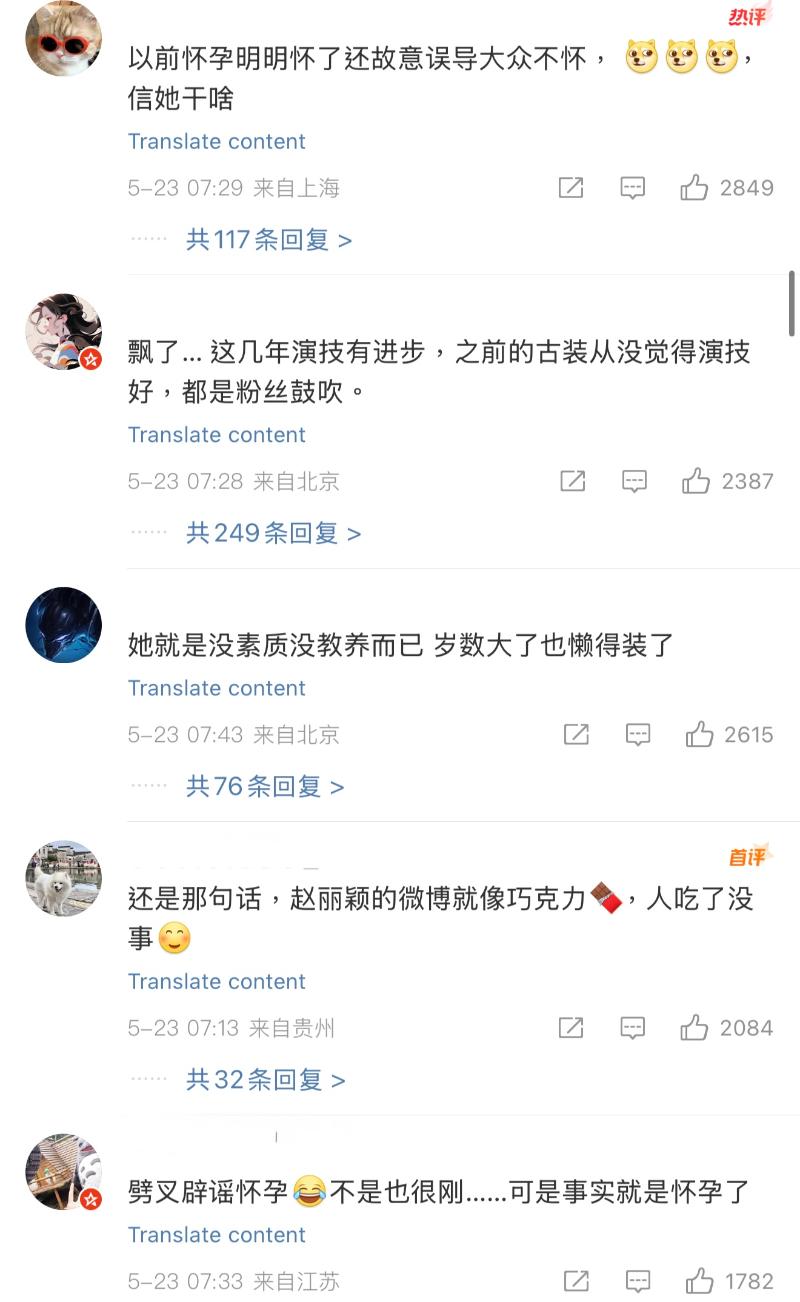Reply to the comment from 江苏
The height and width of the screenshot is (1302, 800).
coord(638,1281)
